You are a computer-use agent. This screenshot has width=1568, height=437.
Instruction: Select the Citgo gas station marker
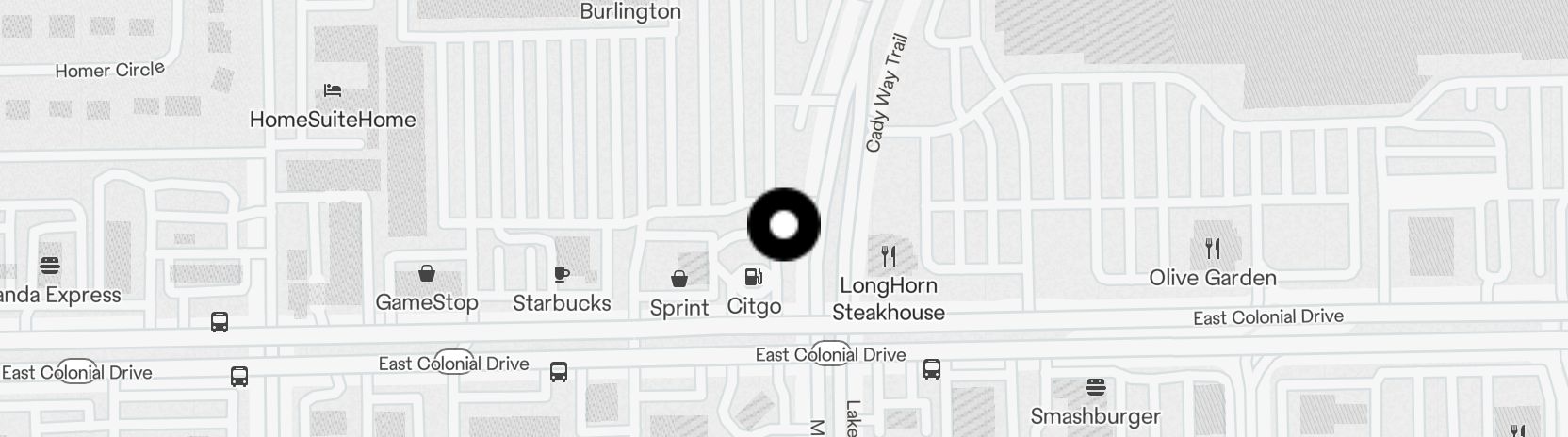coord(754,277)
